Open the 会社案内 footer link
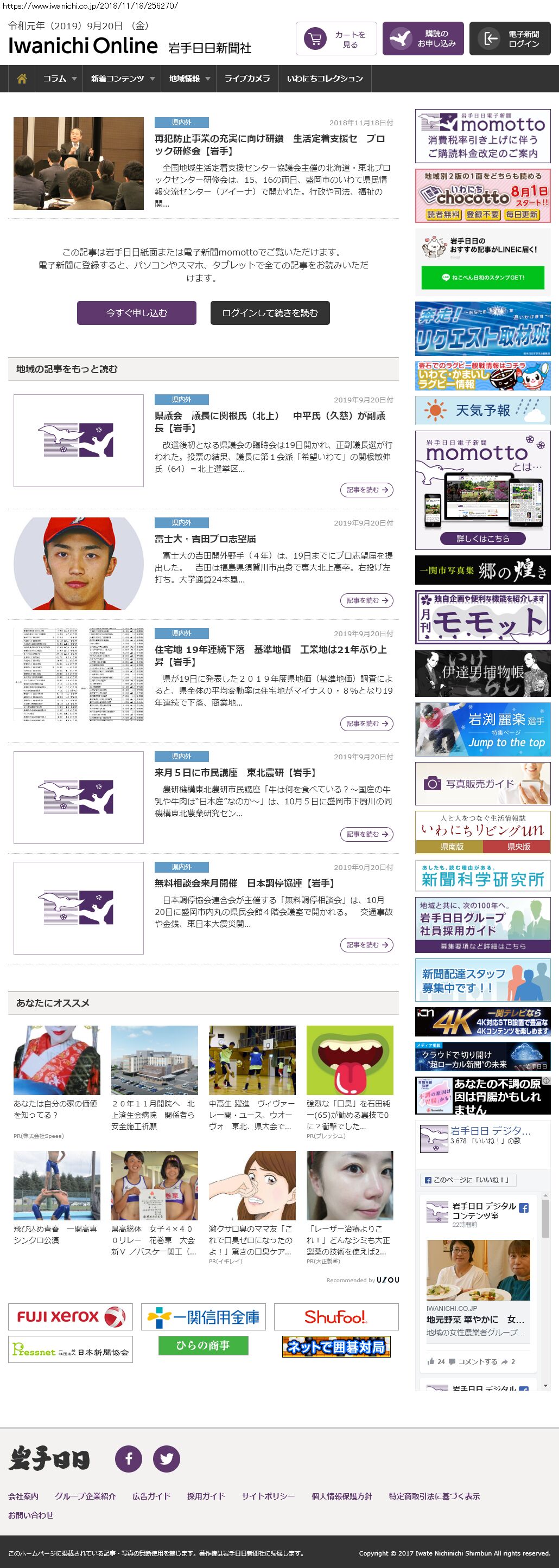The width and height of the screenshot is (559, 1568). click(x=23, y=1496)
